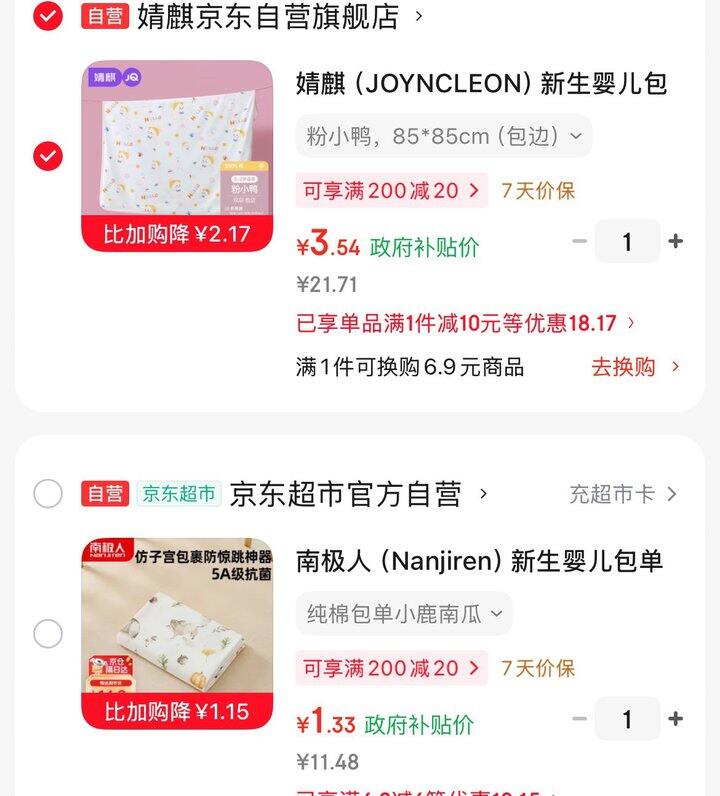Image resolution: width=720 pixels, height=796 pixels.
Task: Open 充超市卡 to top up the supermarket card
Action: [622, 494]
